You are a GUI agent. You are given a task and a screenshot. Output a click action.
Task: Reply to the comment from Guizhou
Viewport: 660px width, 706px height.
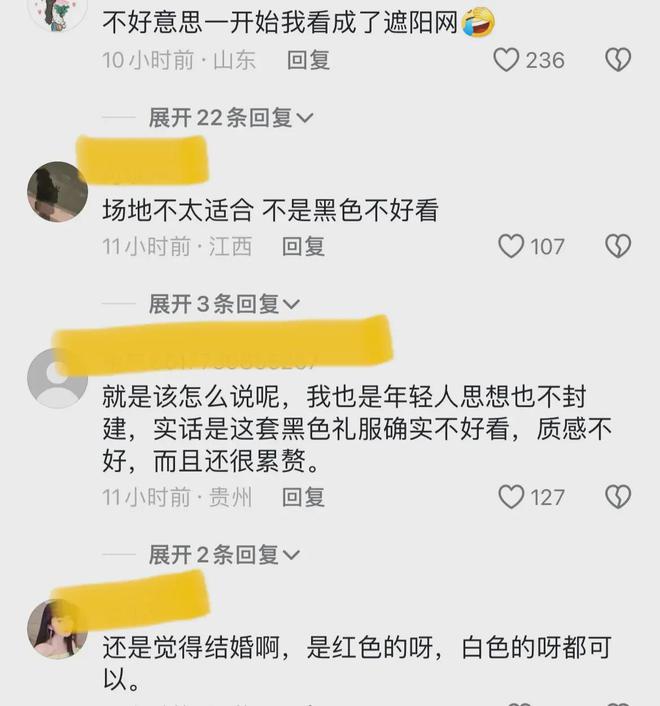pos(303,497)
